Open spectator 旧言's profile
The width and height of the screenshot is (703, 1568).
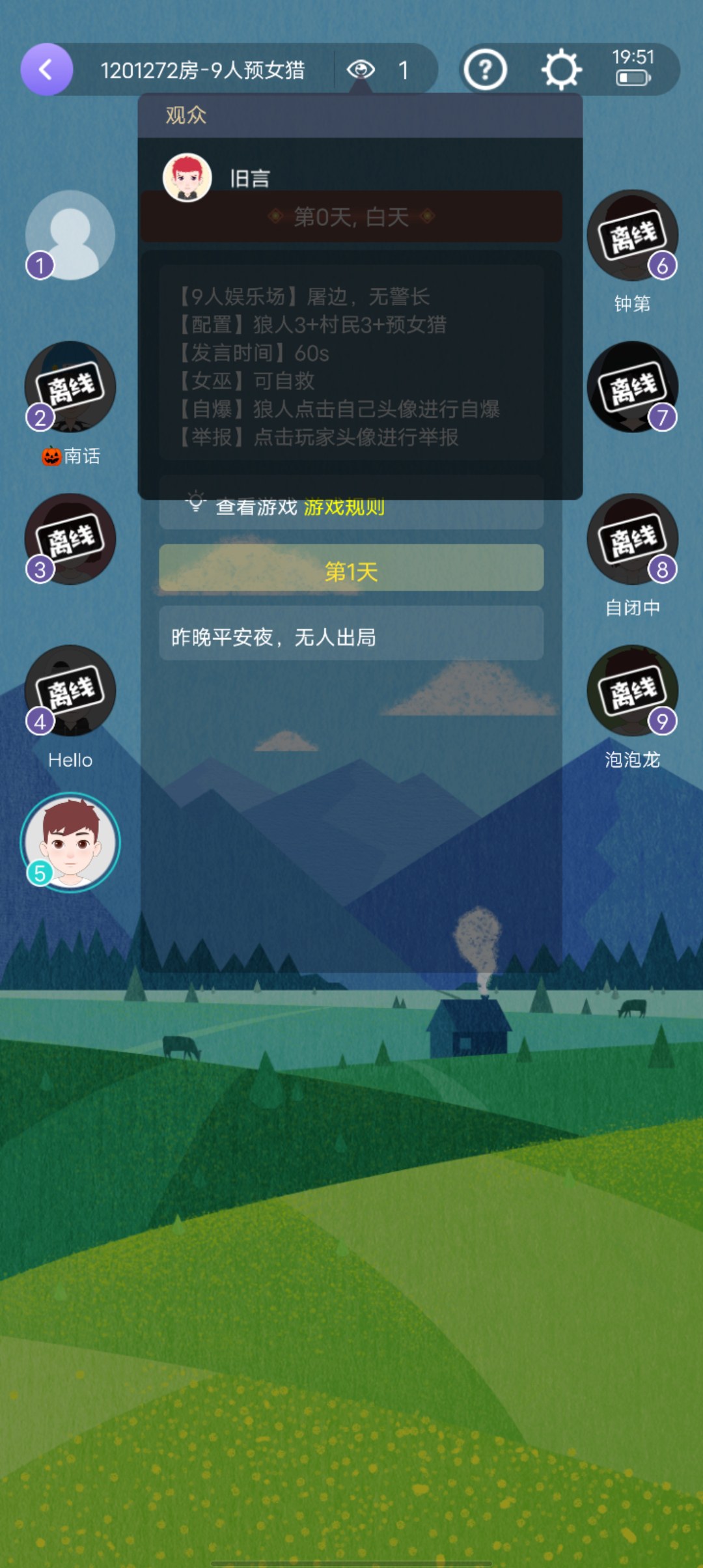coord(187,178)
